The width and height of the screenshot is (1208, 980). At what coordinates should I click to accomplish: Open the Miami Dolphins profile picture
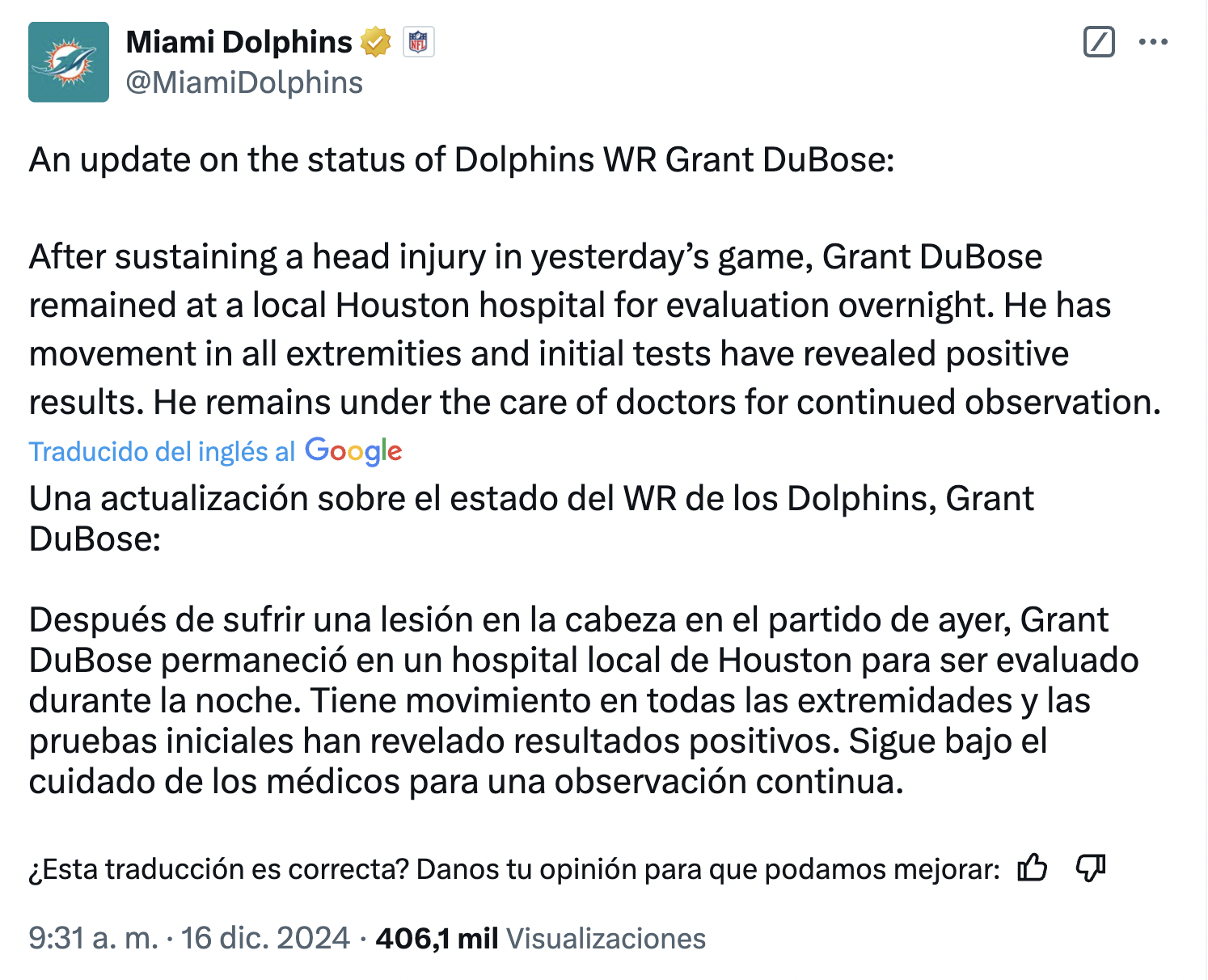tap(69, 62)
